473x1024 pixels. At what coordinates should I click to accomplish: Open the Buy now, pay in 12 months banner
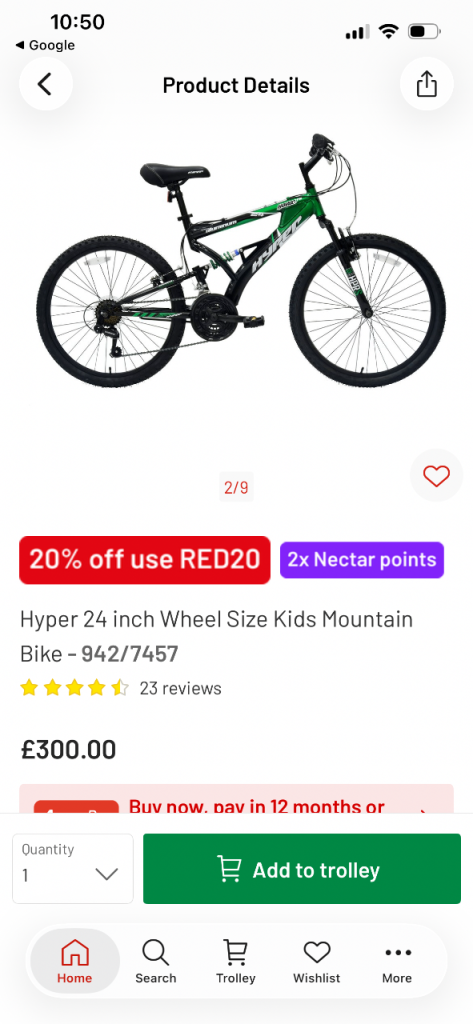(236, 799)
